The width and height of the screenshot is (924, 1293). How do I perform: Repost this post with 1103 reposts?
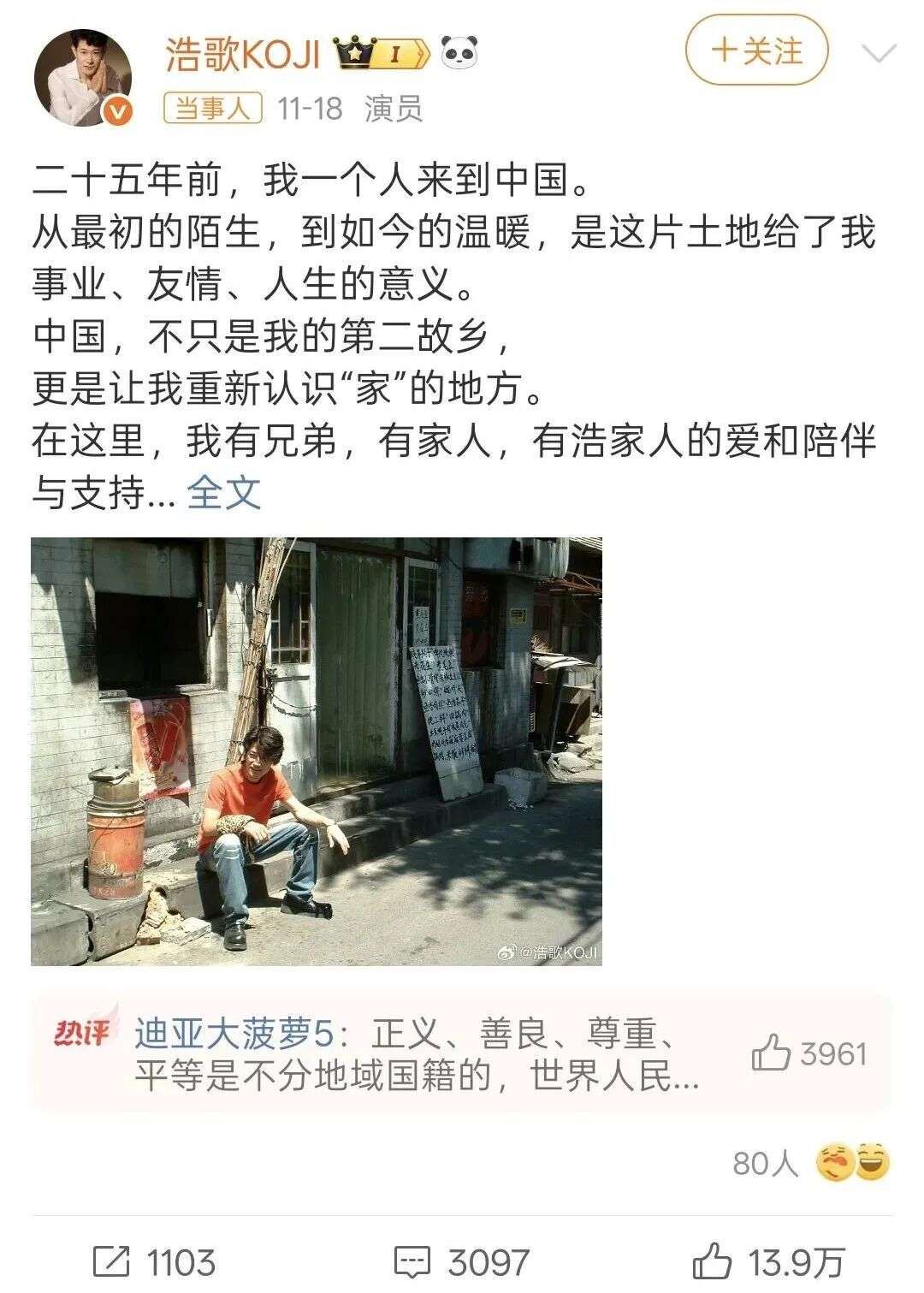[x=154, y=1261]
